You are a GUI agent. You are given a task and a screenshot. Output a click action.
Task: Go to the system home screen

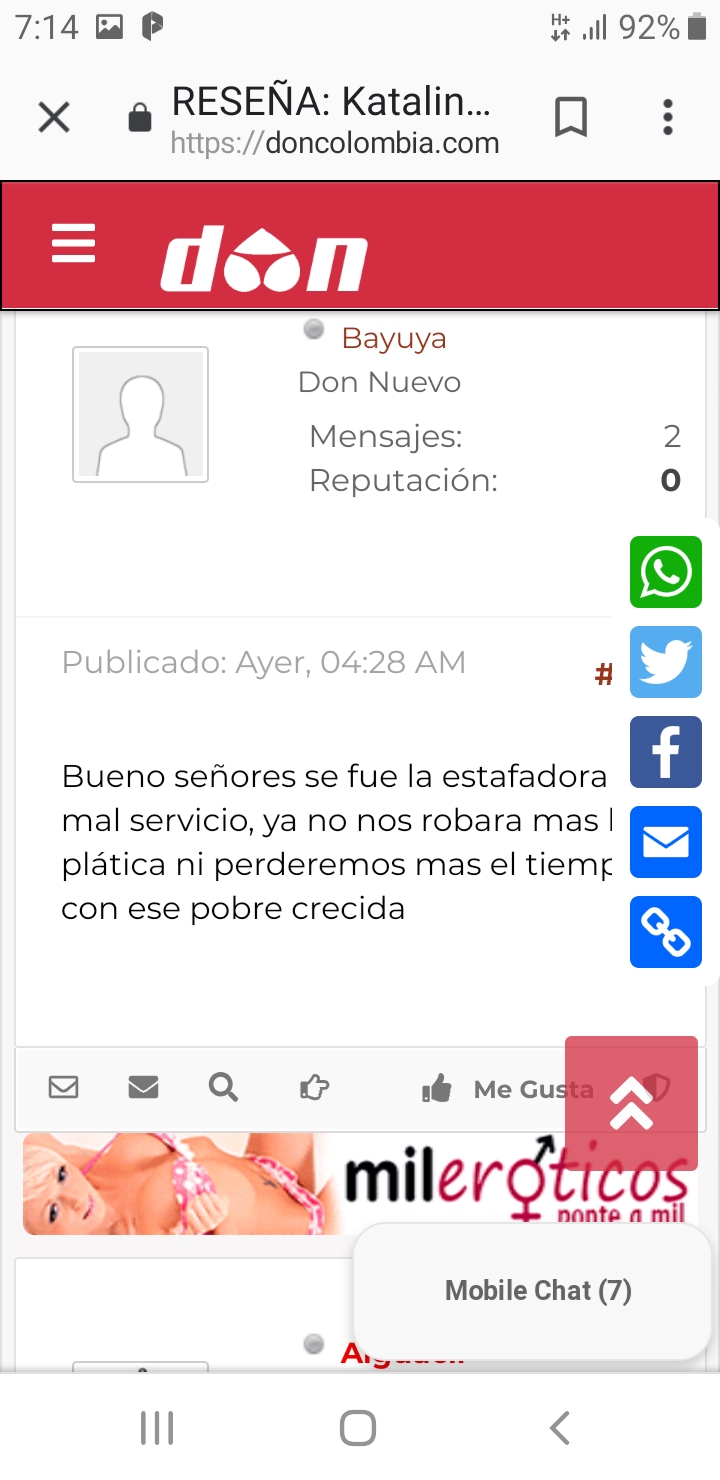358,1427
